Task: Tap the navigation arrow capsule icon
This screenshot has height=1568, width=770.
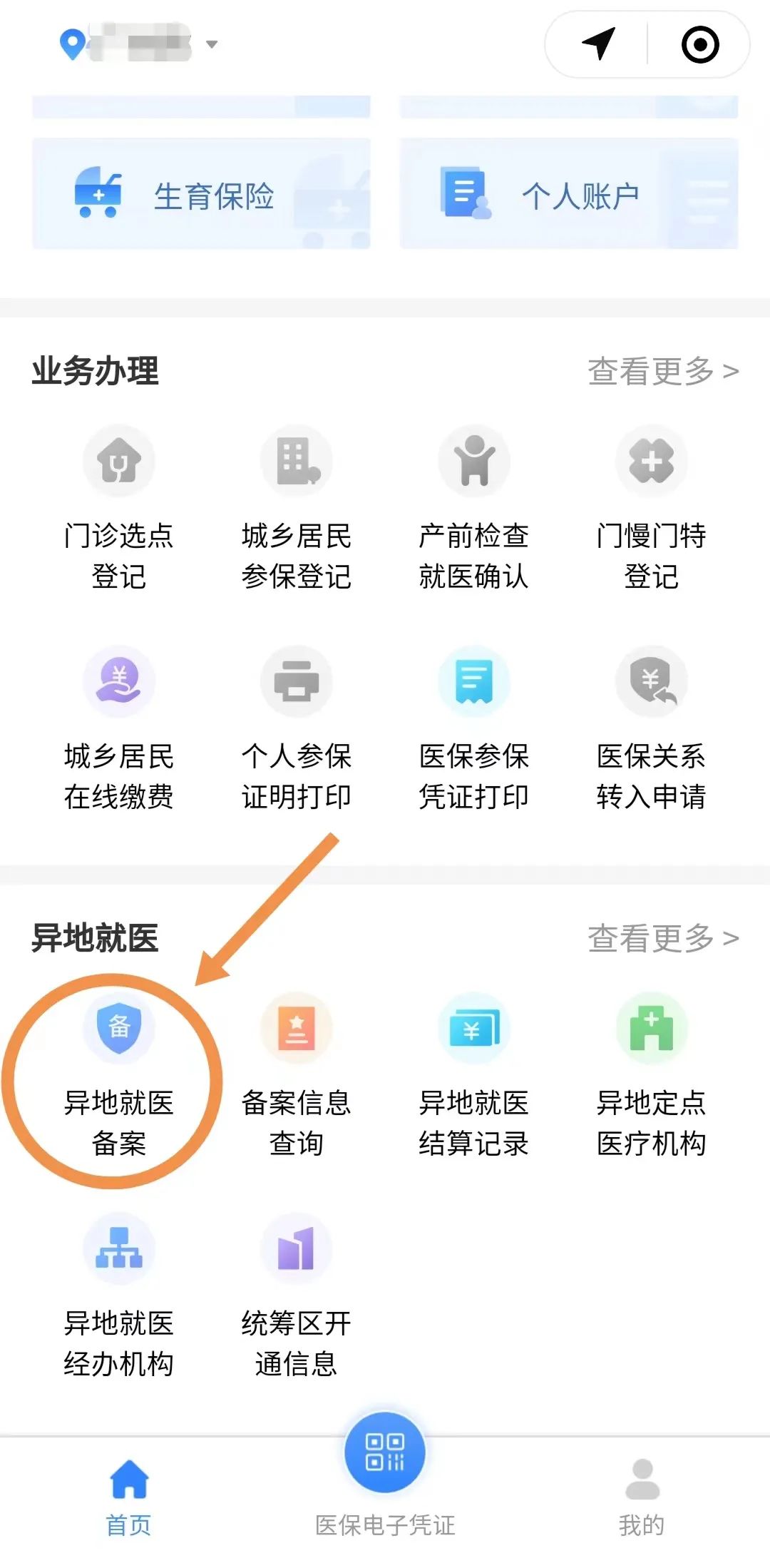Action: pos(599,44)
